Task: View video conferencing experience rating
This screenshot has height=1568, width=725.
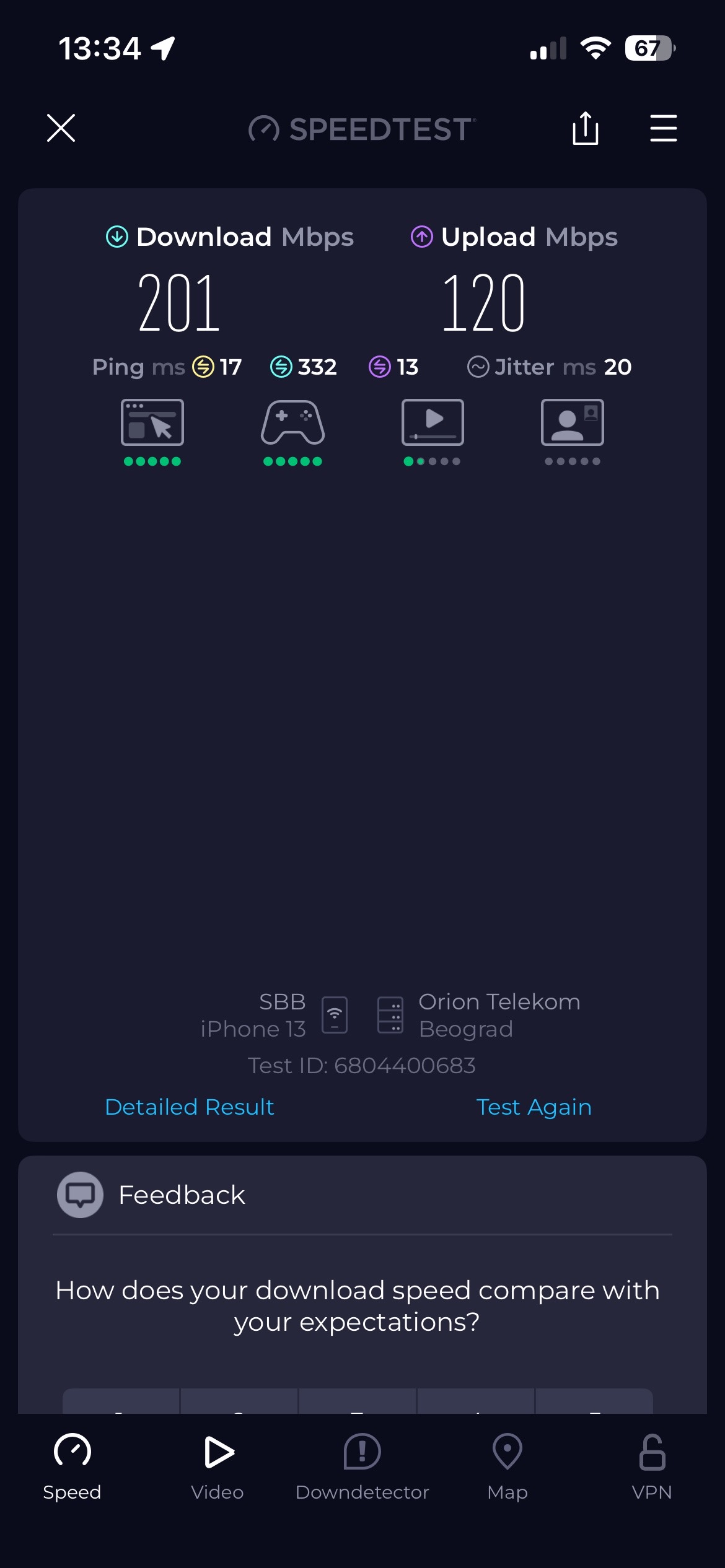Action: 573,430
